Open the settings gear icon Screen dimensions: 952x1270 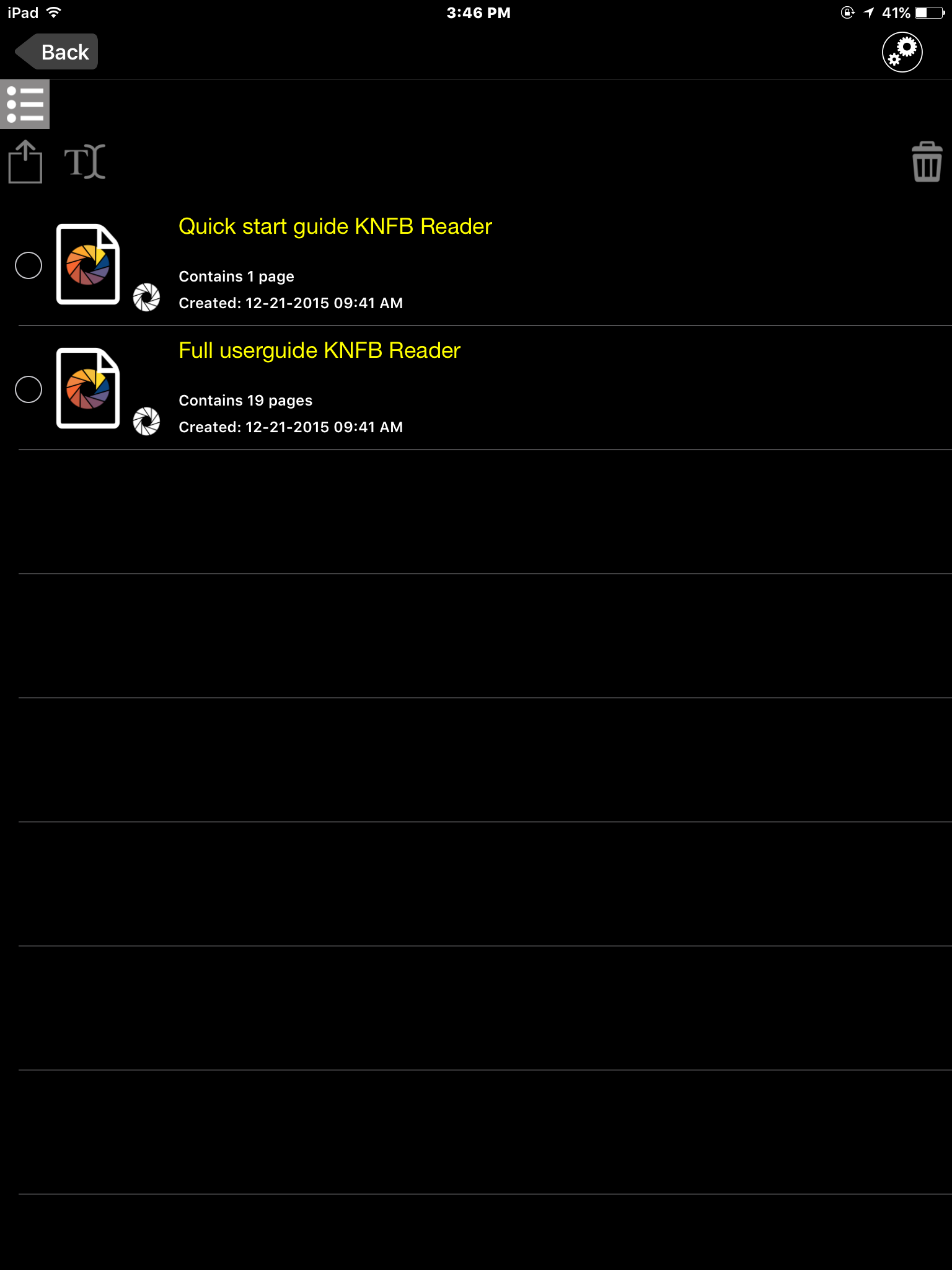[902, 52]
